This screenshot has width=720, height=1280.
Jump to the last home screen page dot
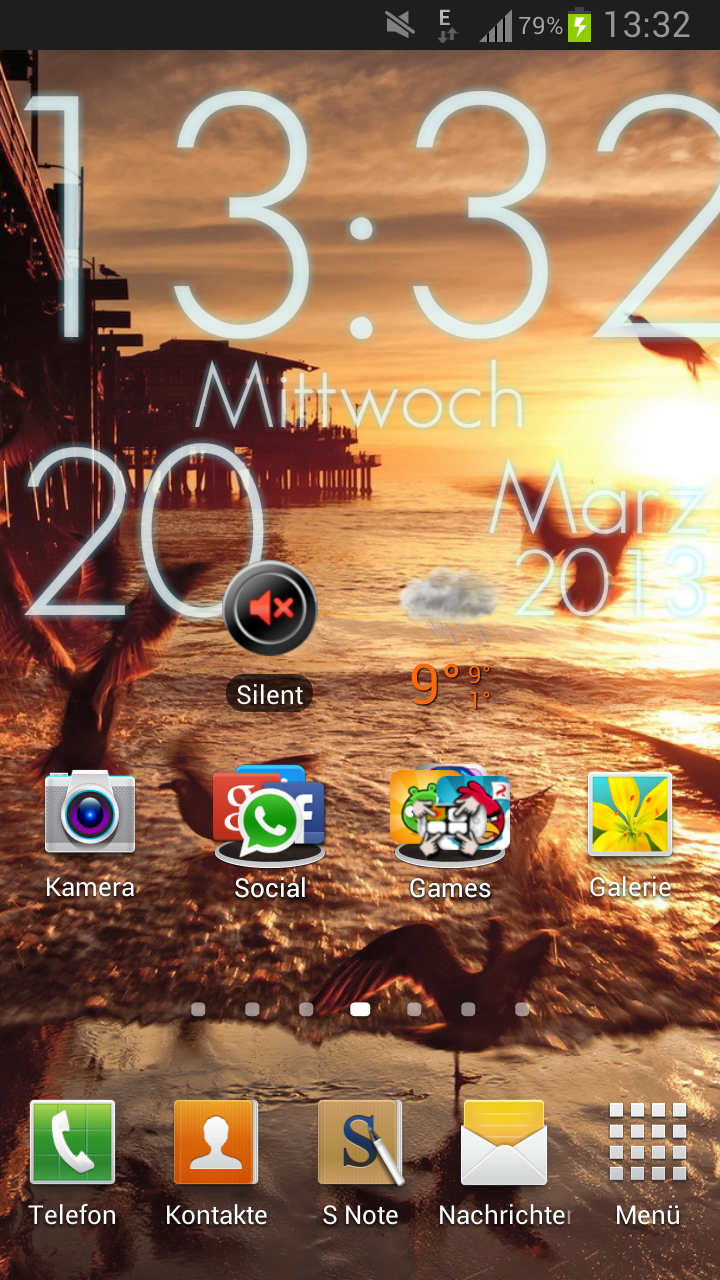click(522, 1010)
